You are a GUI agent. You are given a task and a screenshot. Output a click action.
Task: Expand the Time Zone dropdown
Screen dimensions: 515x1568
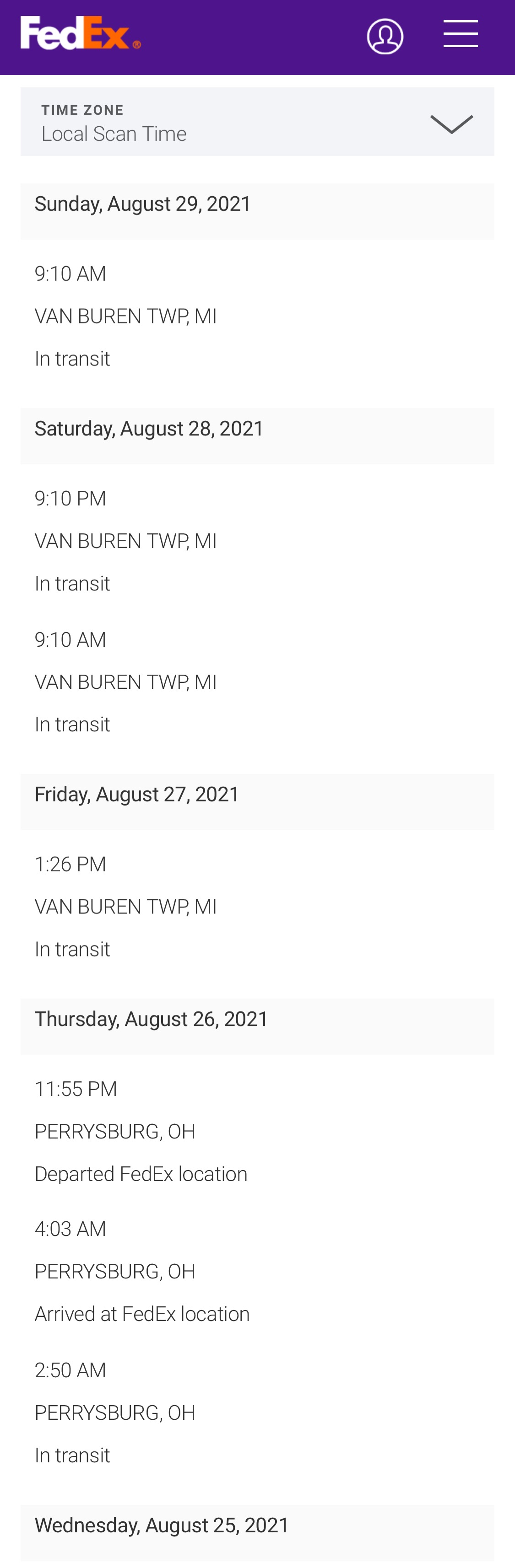451,124
